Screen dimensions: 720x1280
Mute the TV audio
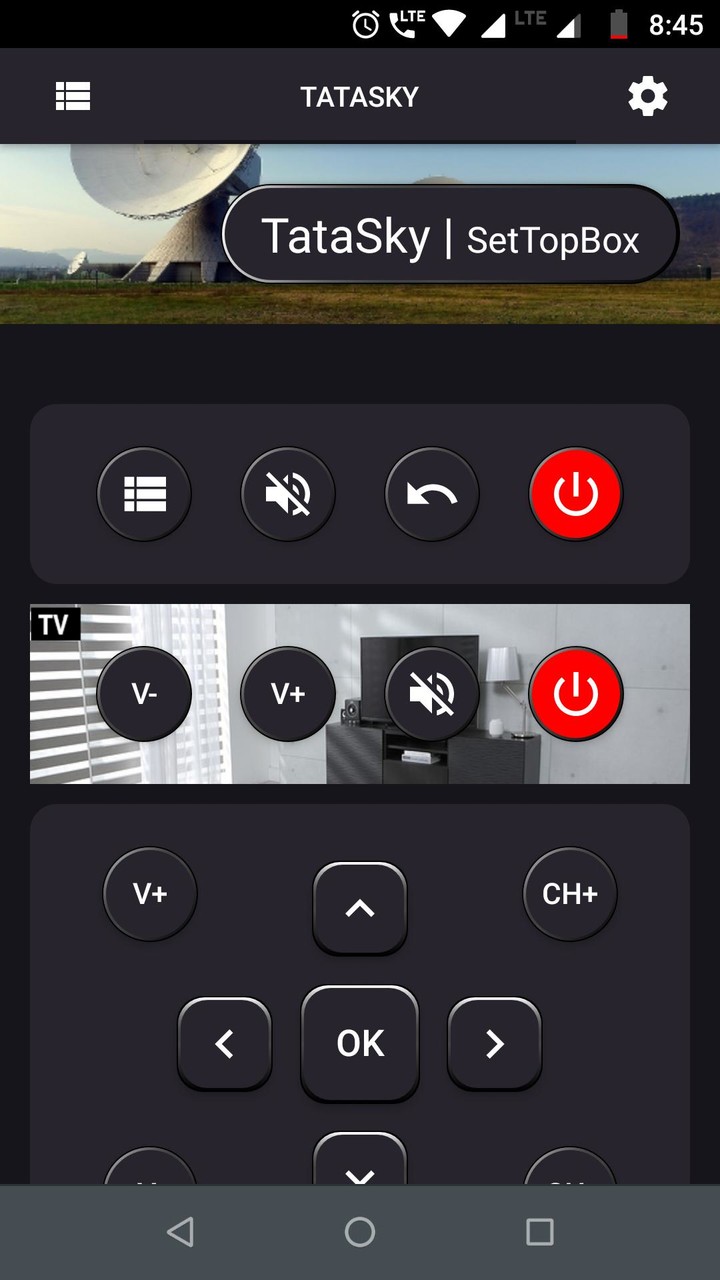tap(431, 693)
